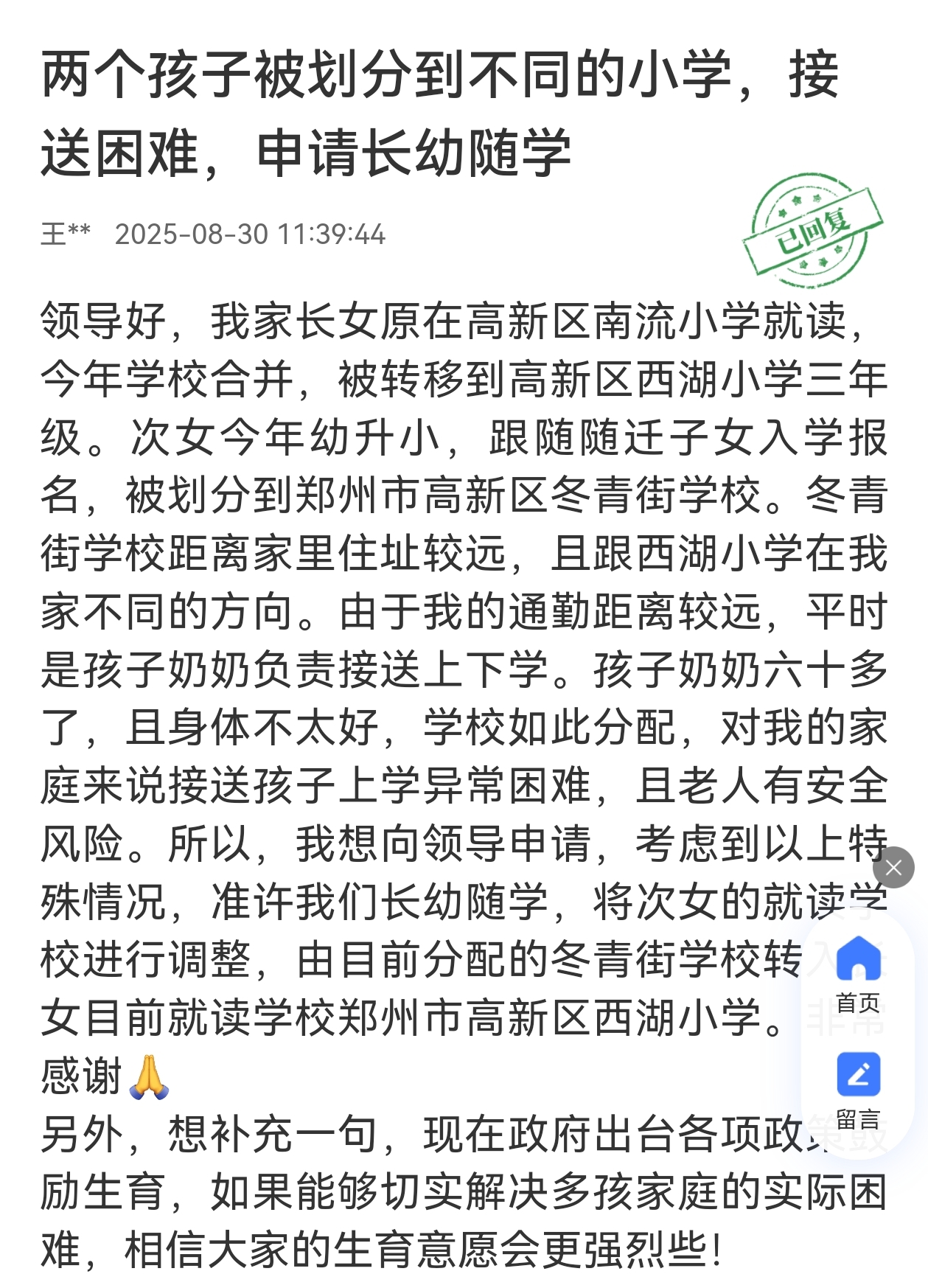Dismiss the floating shortcut panel
Screen dimensions: 928x1288
(893, 868)
